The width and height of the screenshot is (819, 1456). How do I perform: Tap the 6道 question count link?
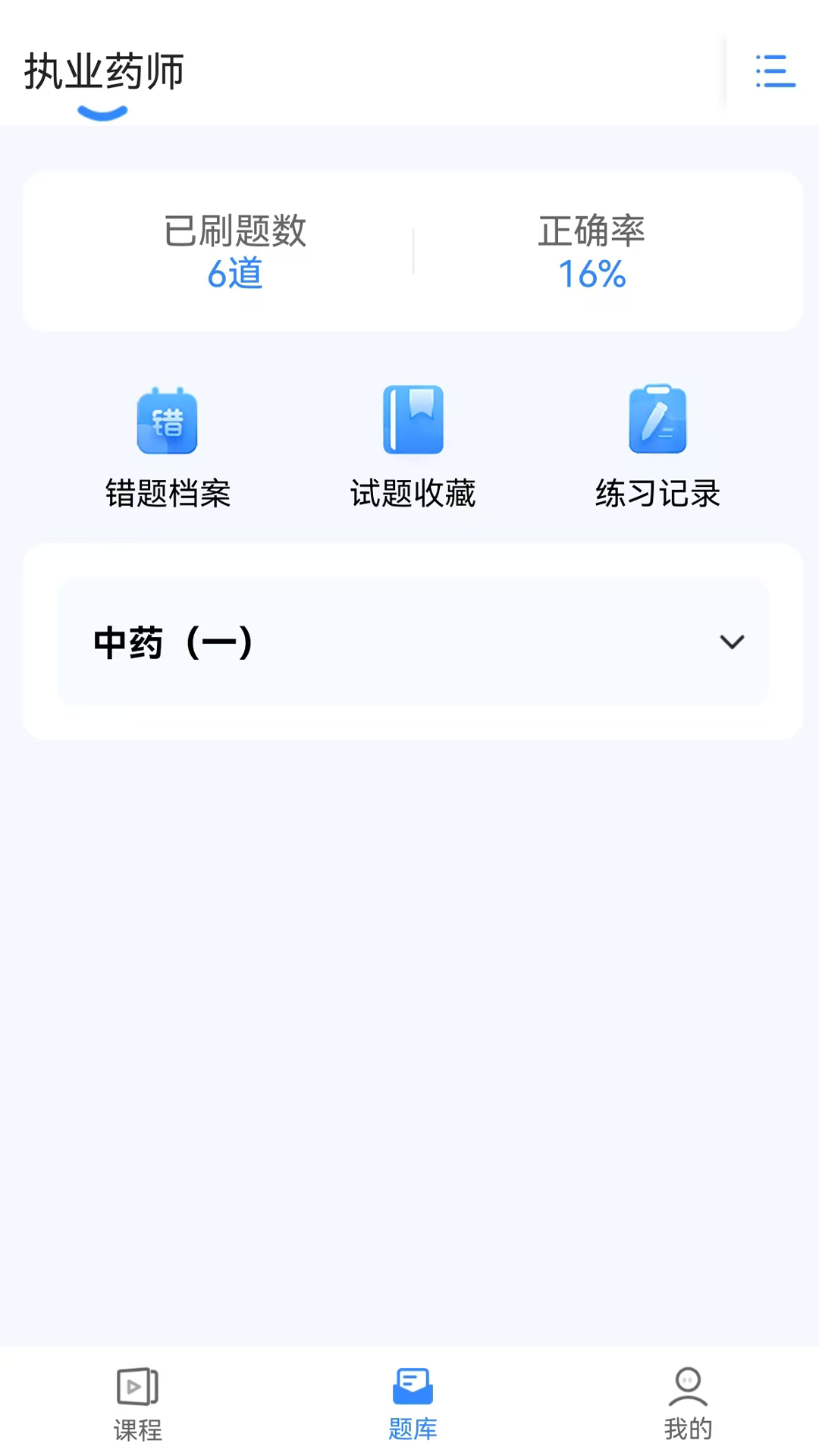pyautogui.click(x=234, y=275)
